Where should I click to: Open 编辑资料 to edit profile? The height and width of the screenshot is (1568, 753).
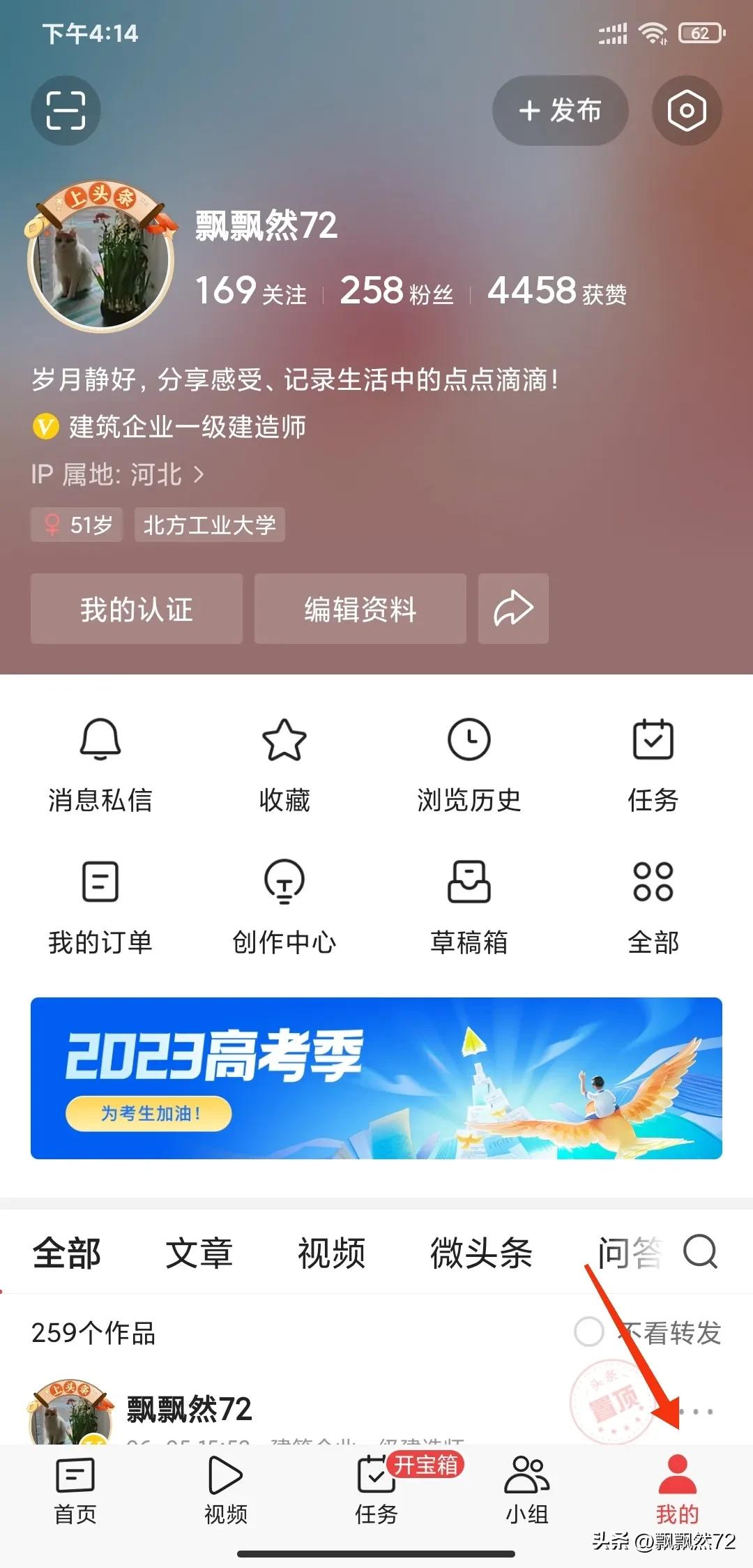(x=359, y=608)
